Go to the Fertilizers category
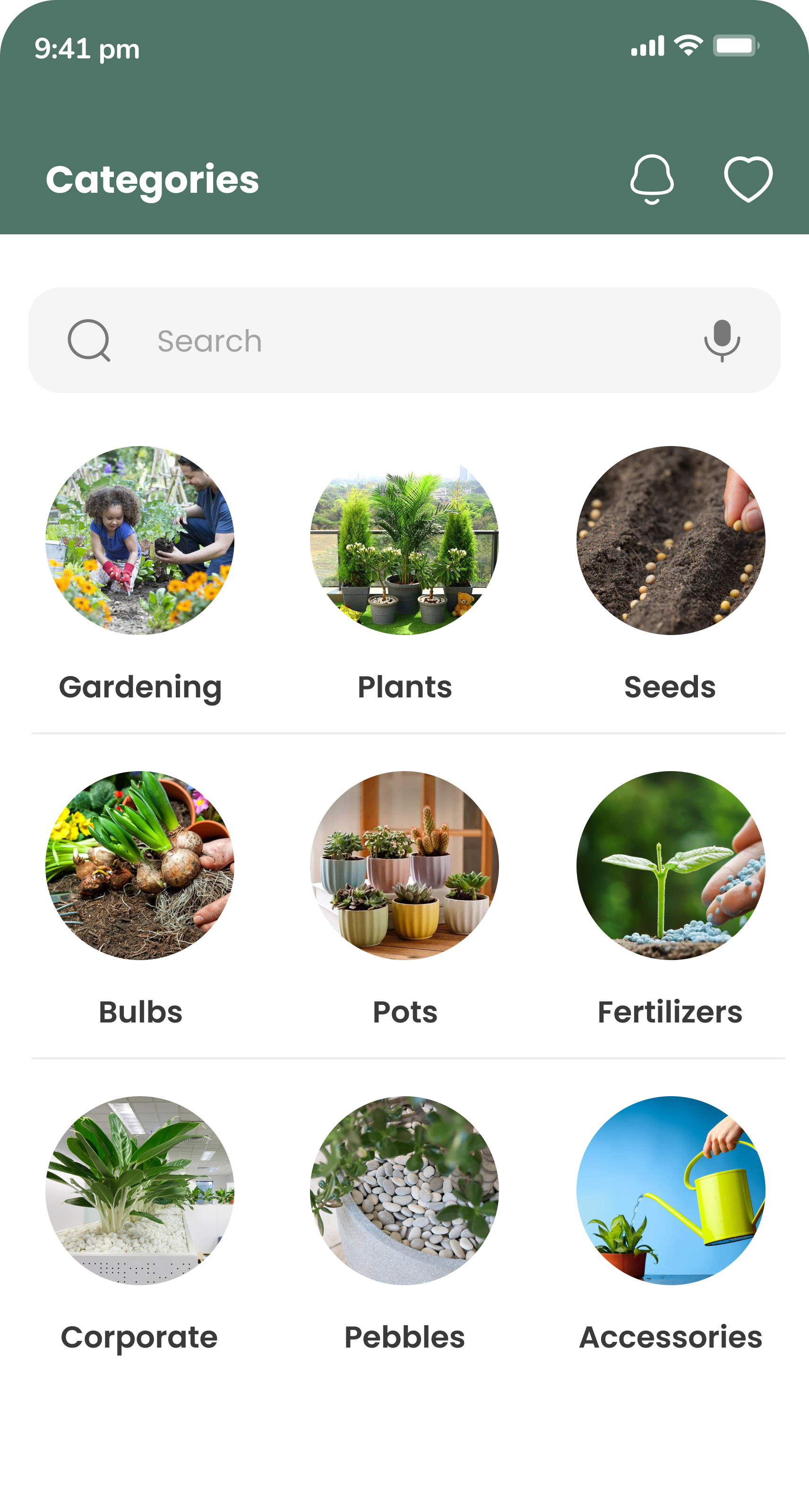 pyautogui.click(x=671, y=865)
